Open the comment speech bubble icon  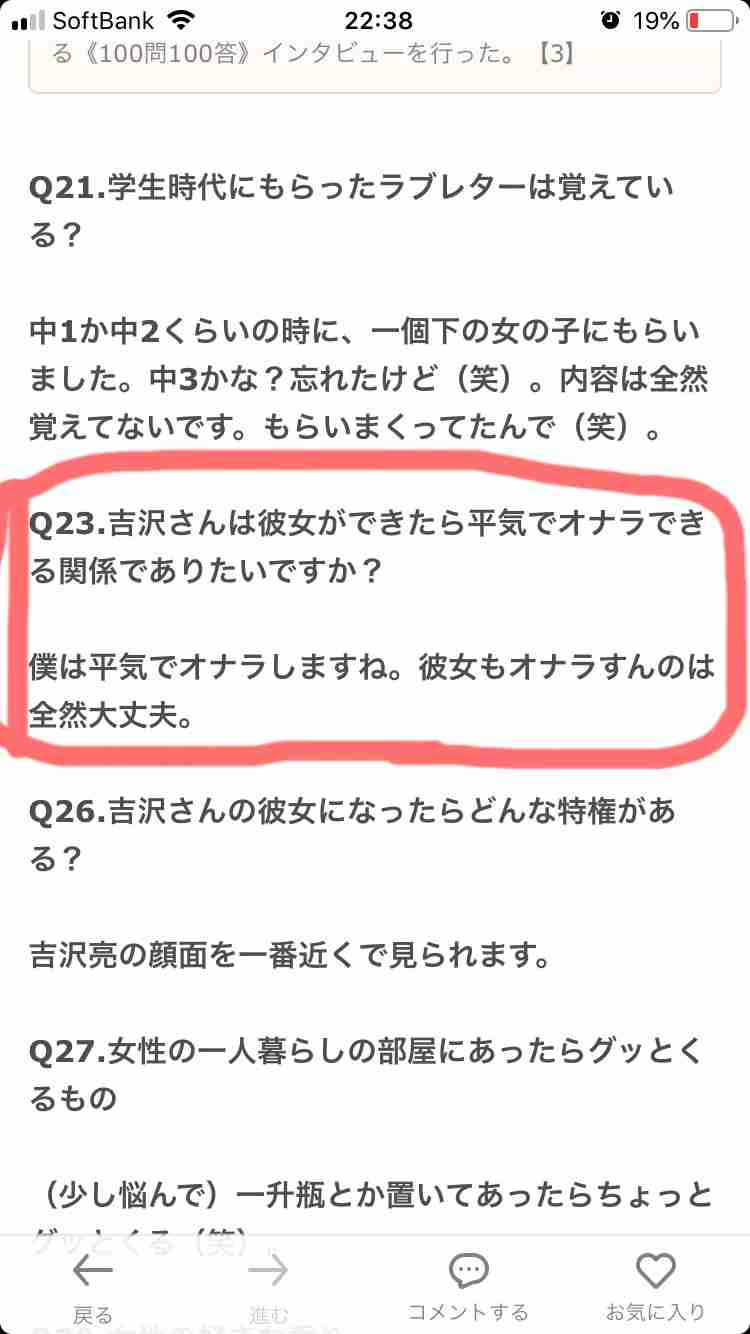468,1267
